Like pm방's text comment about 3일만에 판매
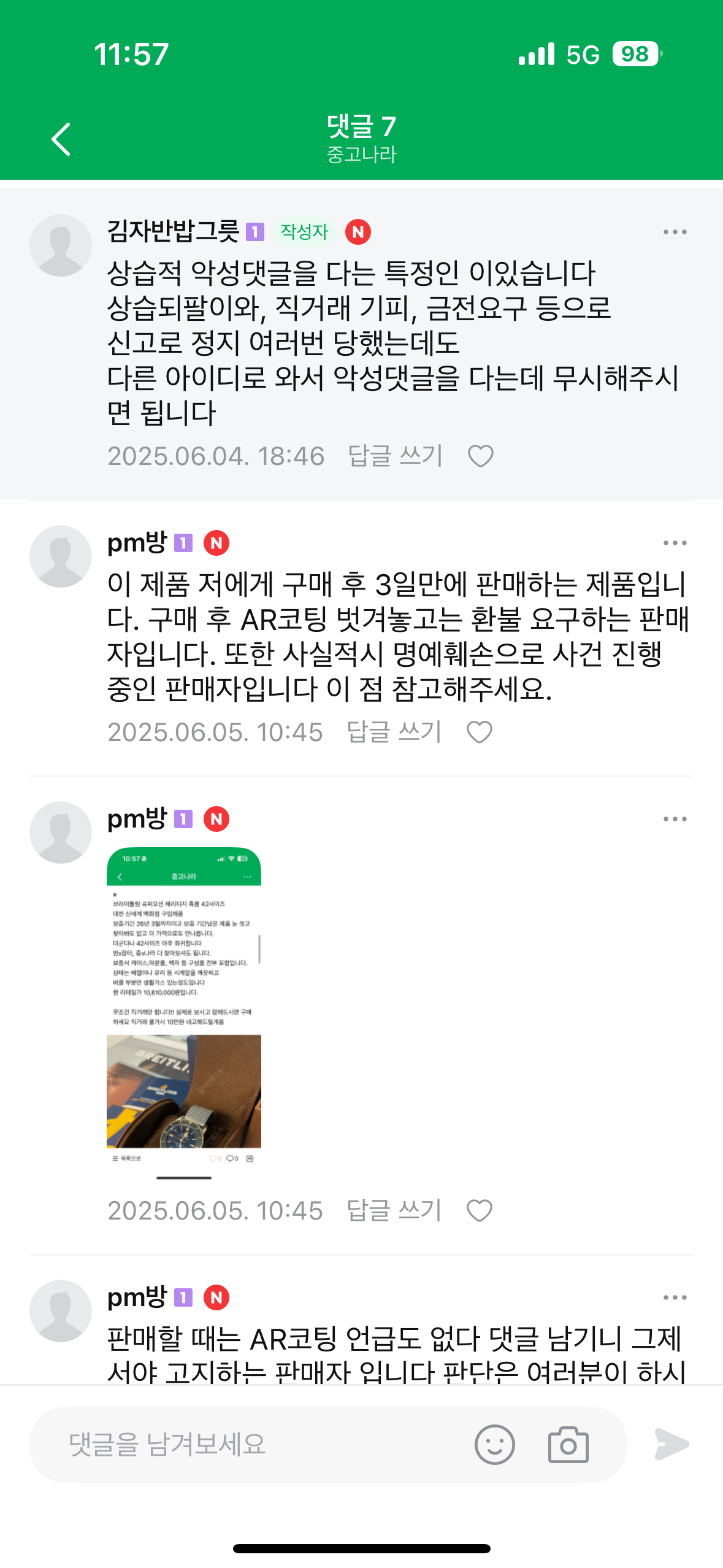This screenshot has height=1568, width=723. [479, 732]
